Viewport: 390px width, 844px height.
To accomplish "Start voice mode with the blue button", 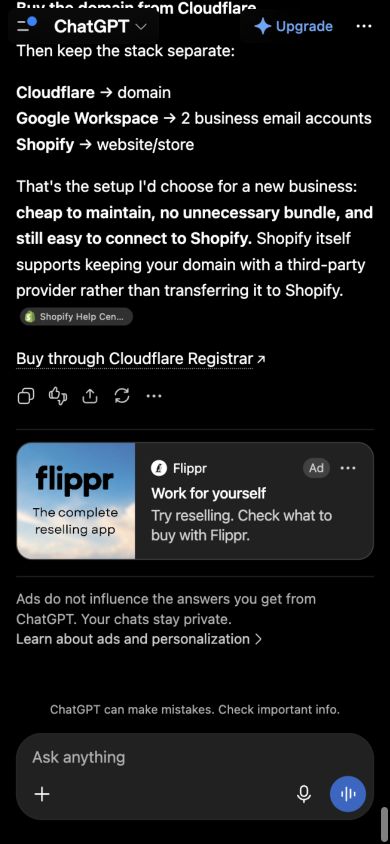I will tap(348, 793).
